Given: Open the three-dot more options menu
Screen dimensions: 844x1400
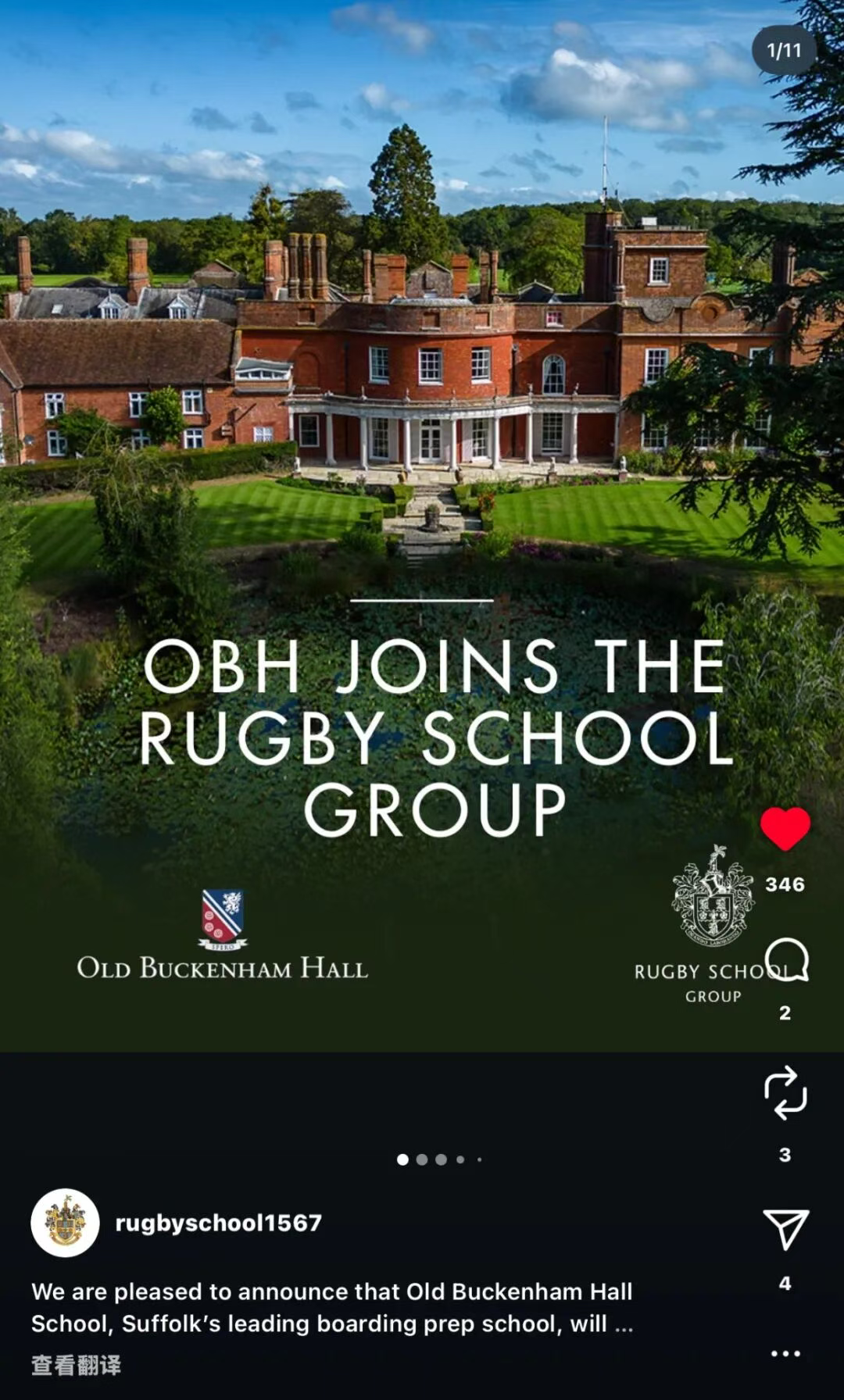Looking at the screenshot, I should pyautogui.click(x=785, y=1354).
